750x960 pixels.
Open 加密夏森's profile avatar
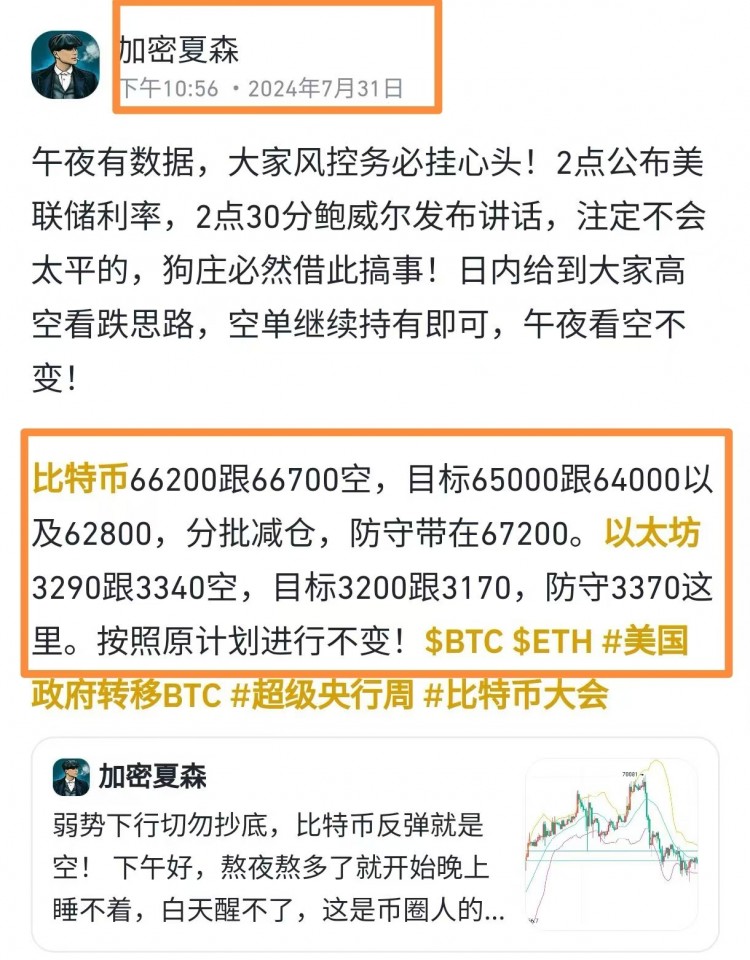coord(66,65)
